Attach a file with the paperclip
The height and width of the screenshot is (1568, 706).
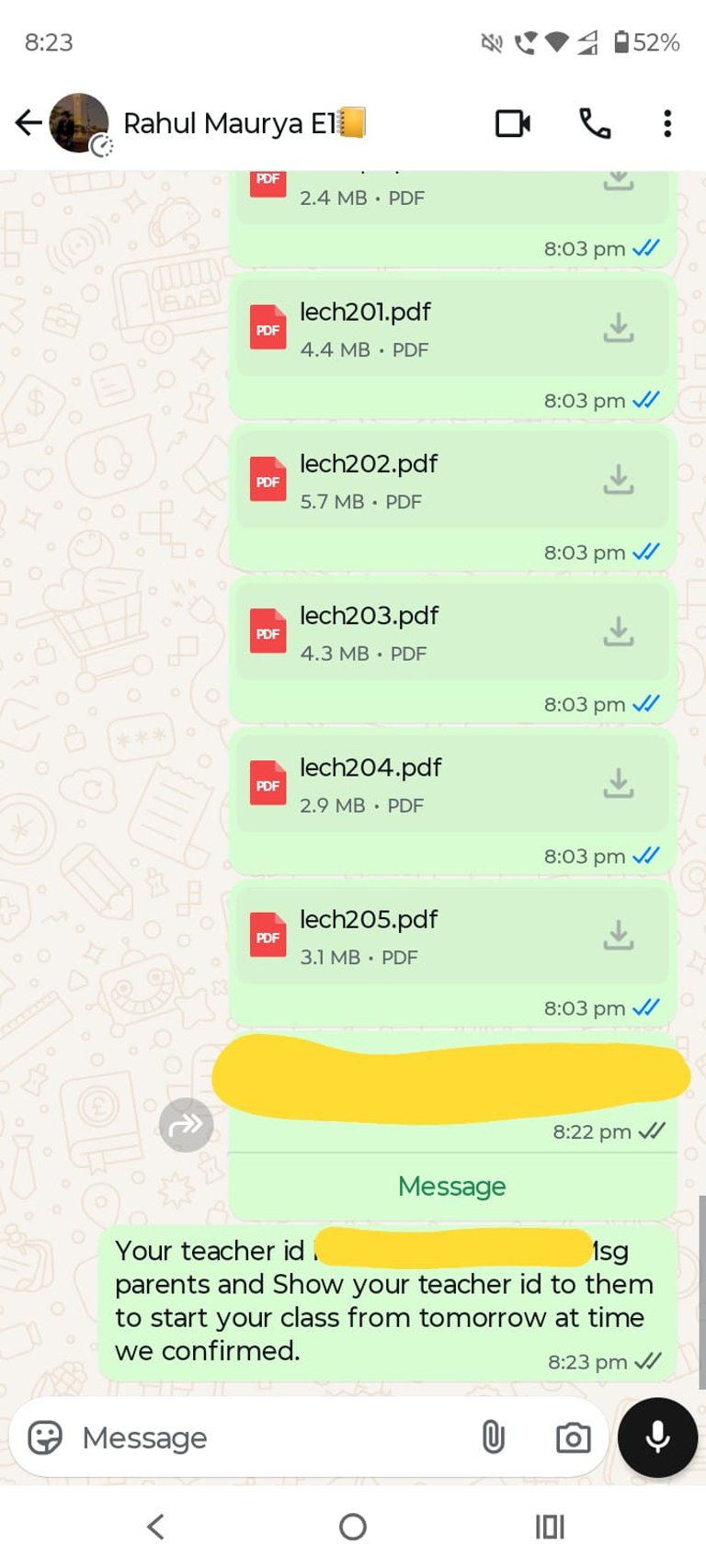[x=494, y=1437]
